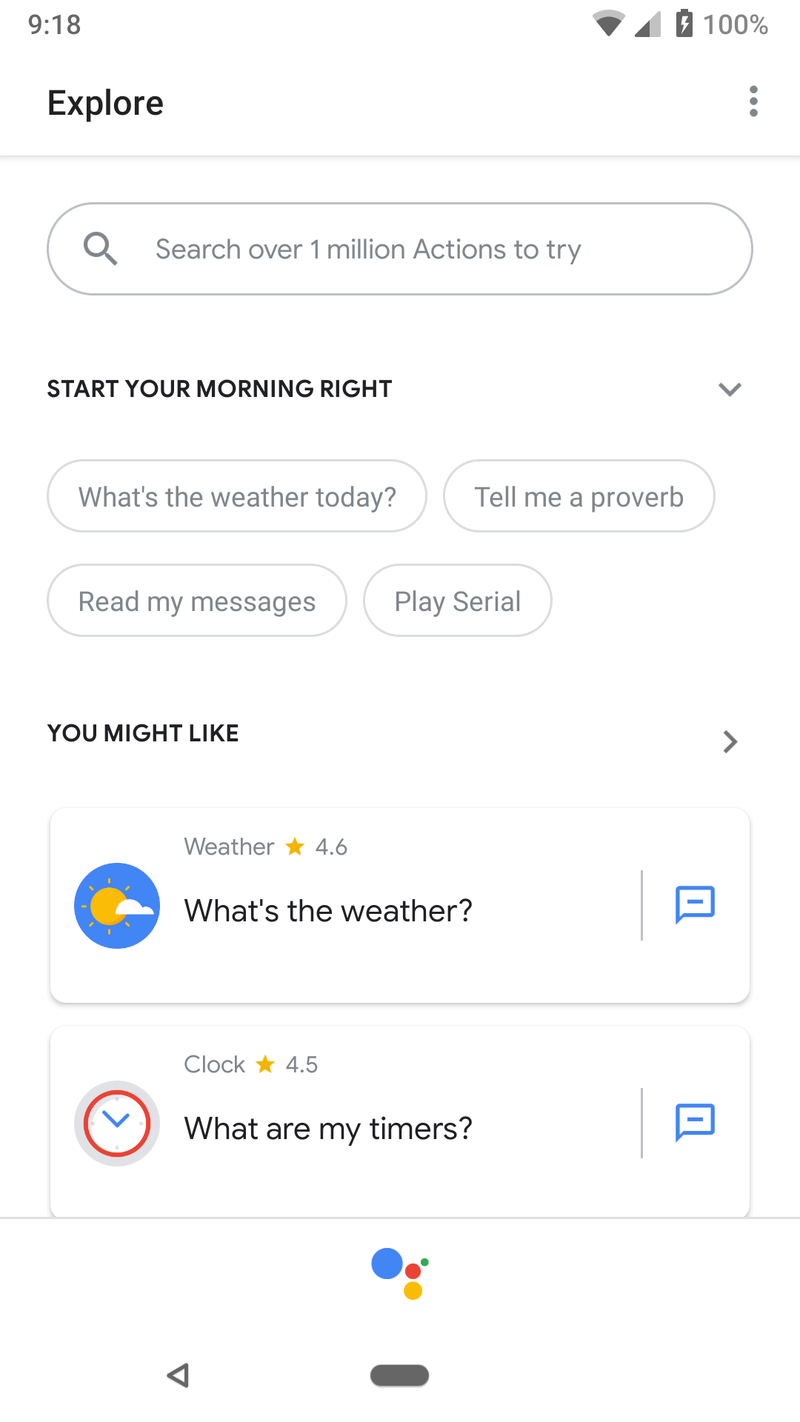
Task: Go back using the system back button
Action: tap(178, 1376)
